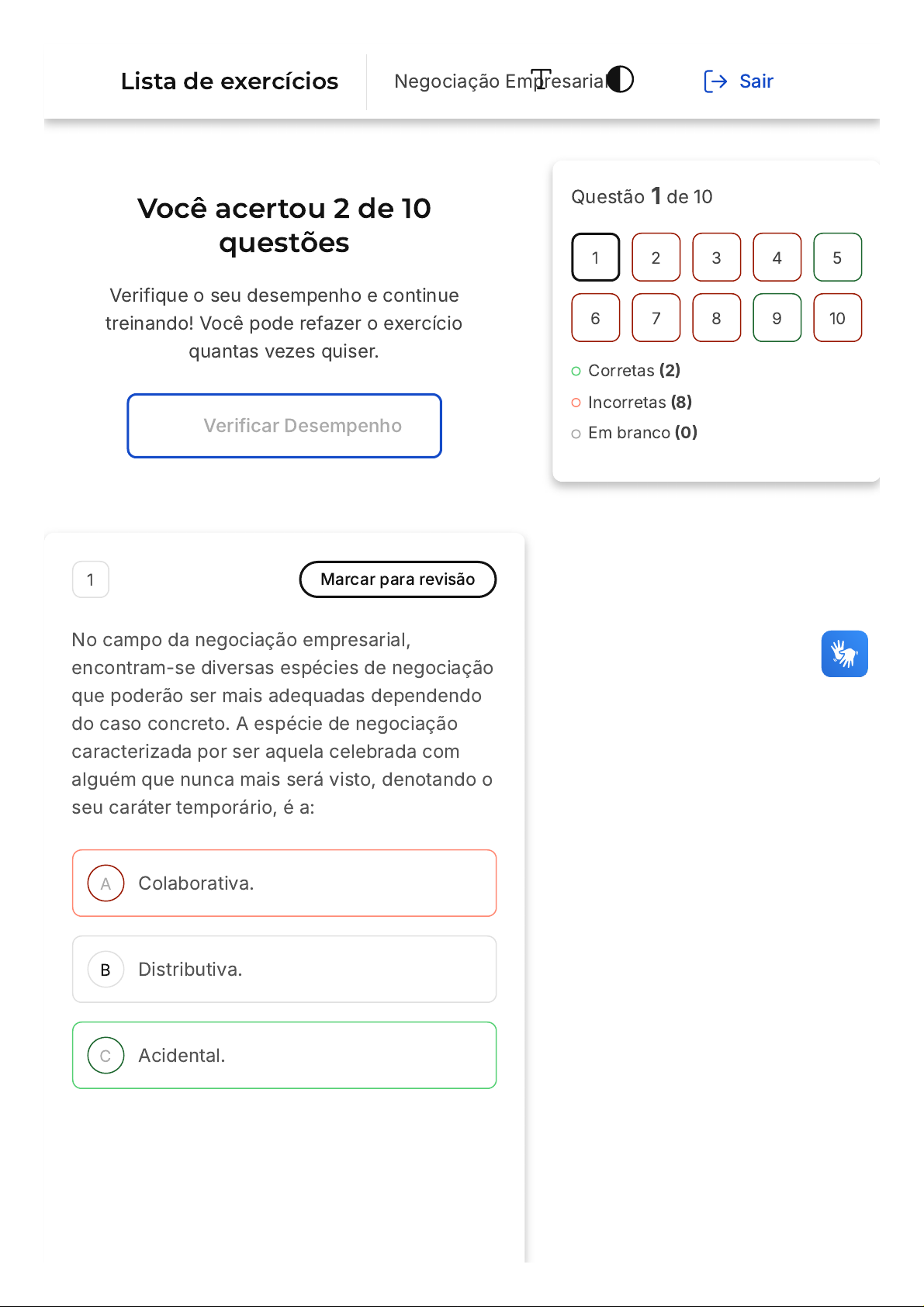Open the sign language accessibility widget
924x1307 pixels.
[x=844, y=654]
